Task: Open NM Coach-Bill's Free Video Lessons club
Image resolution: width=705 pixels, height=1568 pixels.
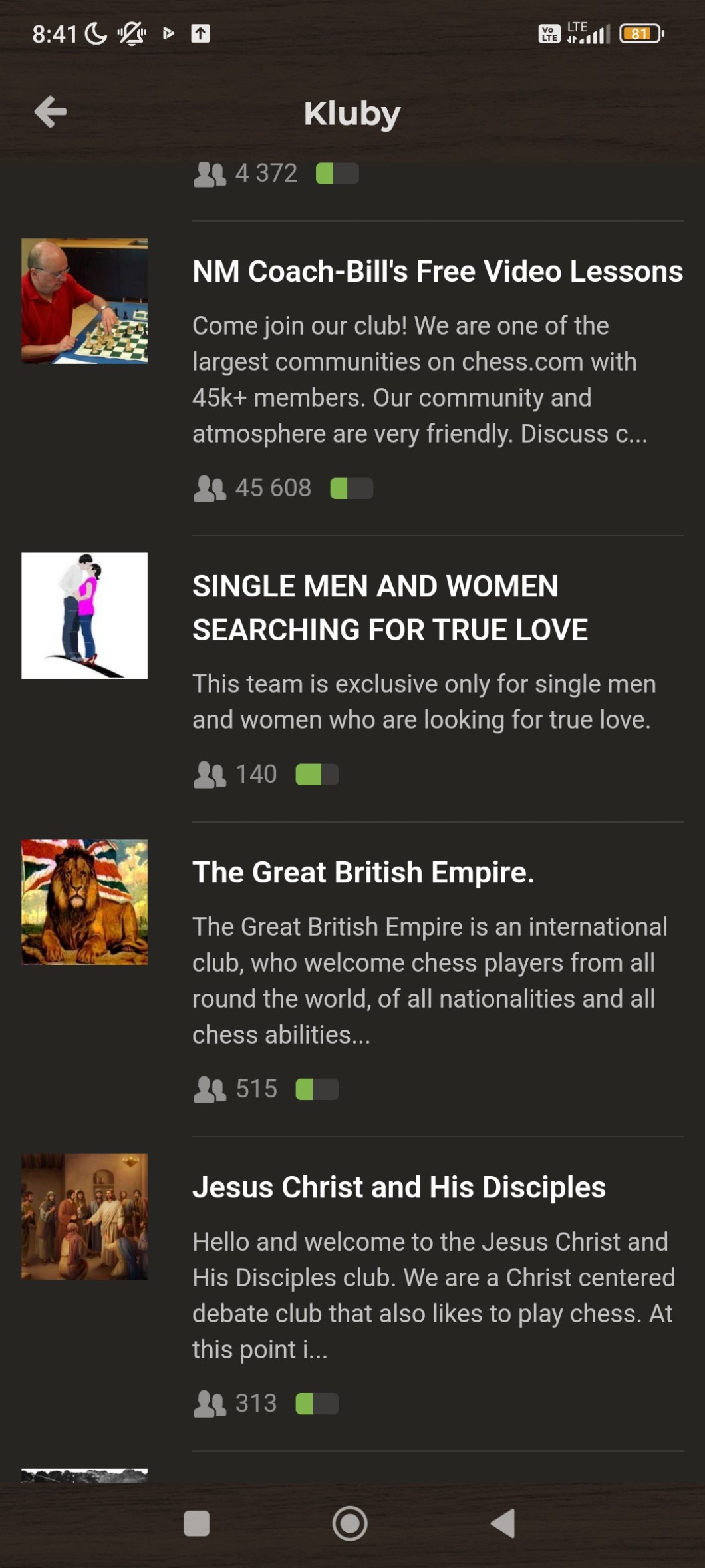Action: point(437,272)
